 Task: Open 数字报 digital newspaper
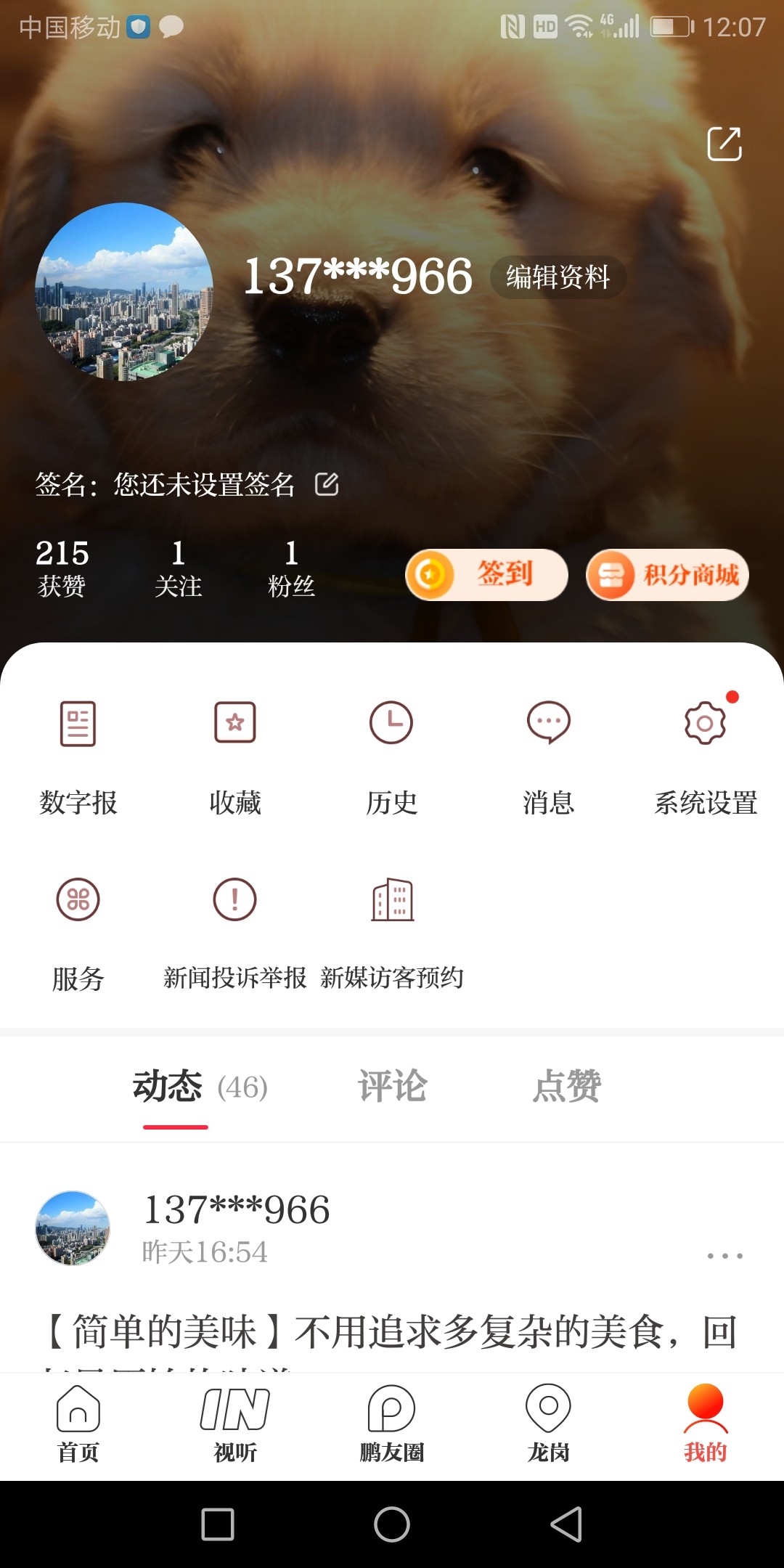click(78, 755)
